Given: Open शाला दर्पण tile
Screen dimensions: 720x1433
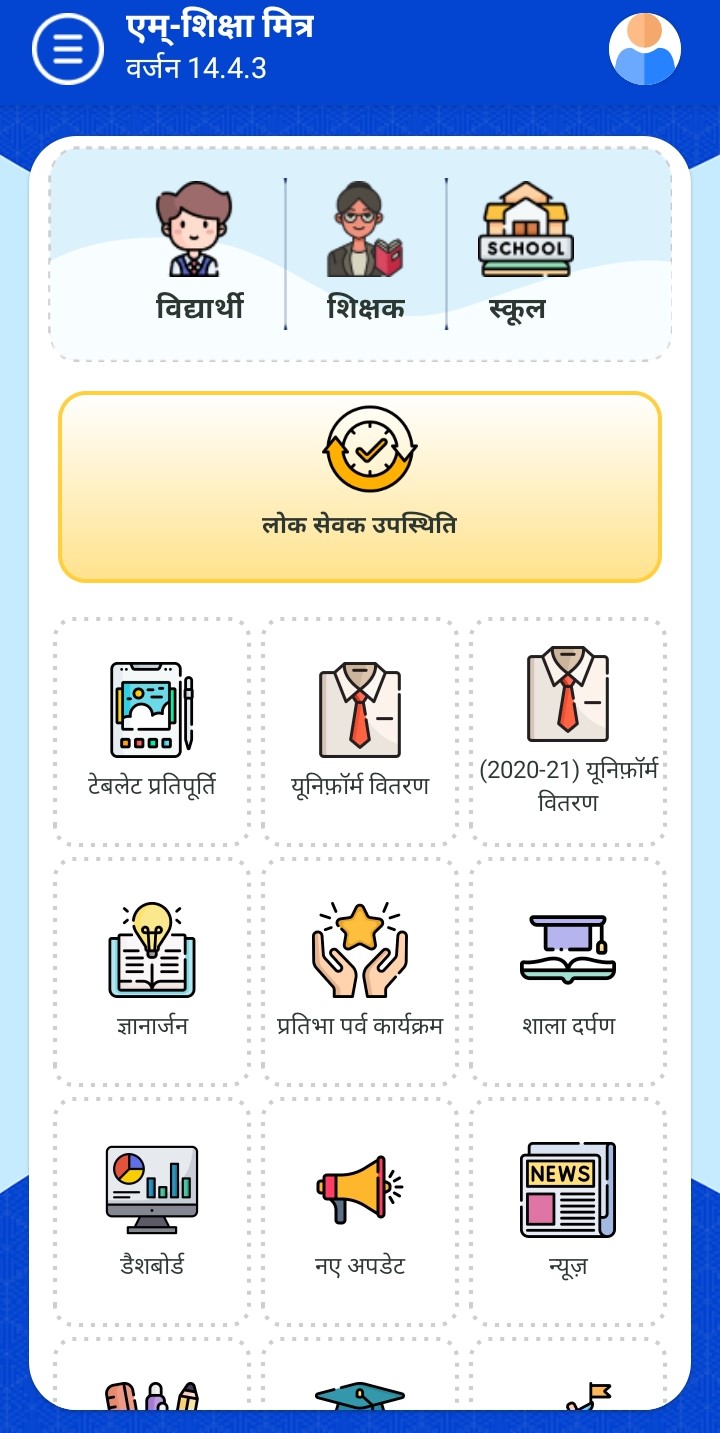Looking at the screenshot, I should point(568,971).
